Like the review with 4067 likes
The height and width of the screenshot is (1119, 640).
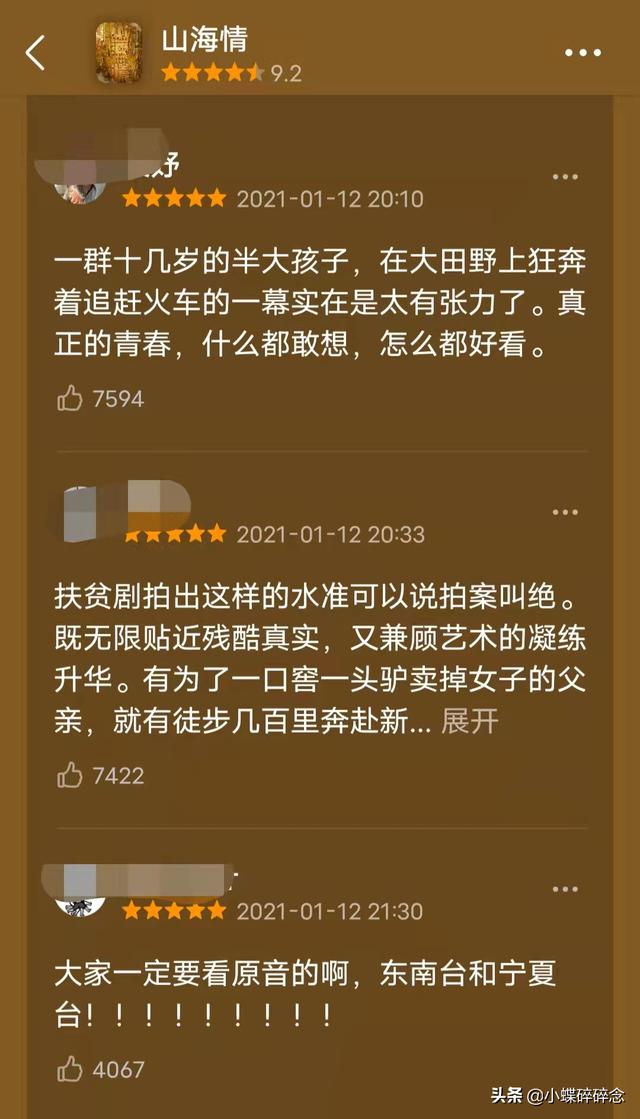[x=70, y=1069]
